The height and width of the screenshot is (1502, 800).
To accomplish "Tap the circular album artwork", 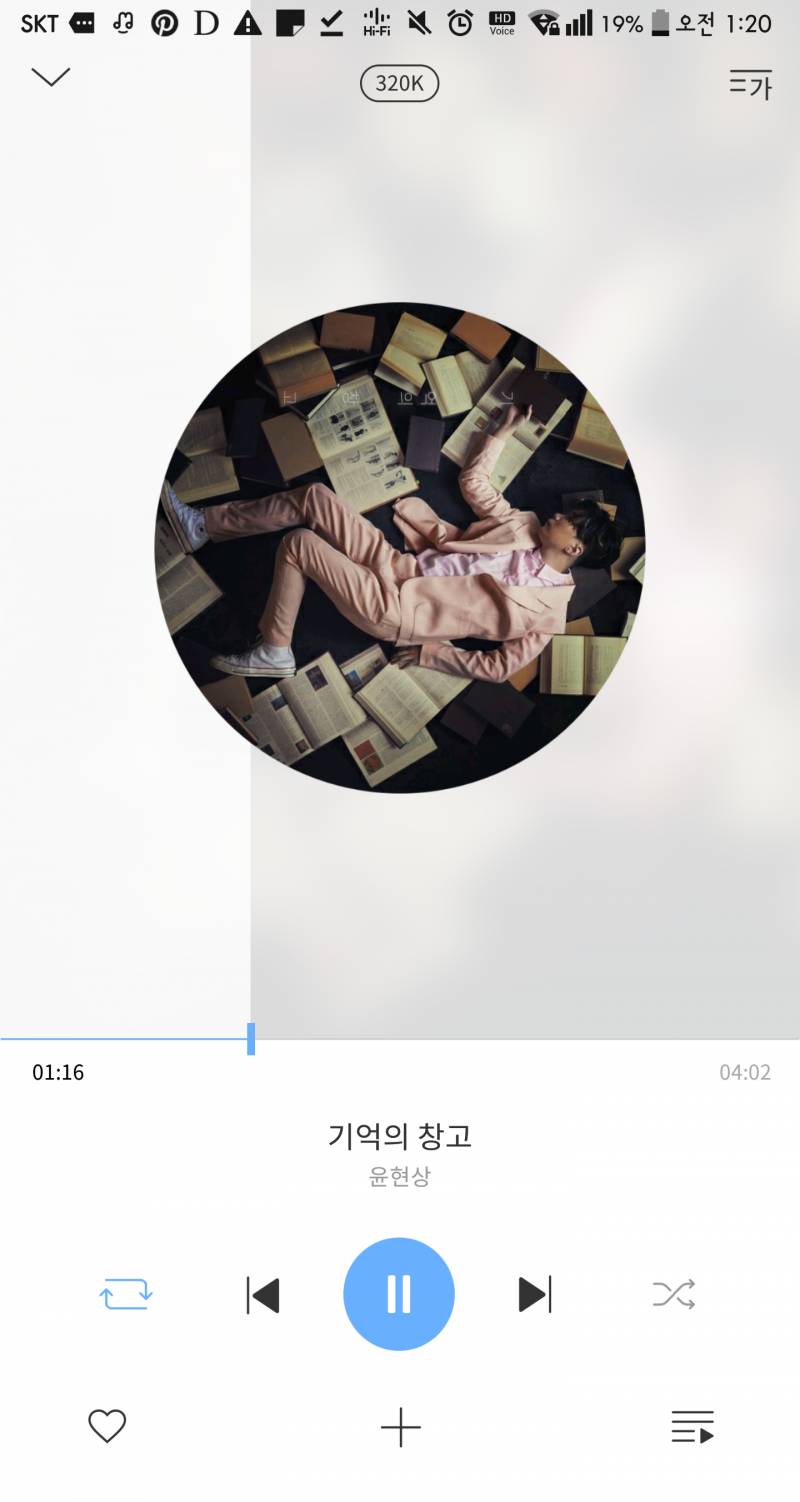I will point(399,545).
